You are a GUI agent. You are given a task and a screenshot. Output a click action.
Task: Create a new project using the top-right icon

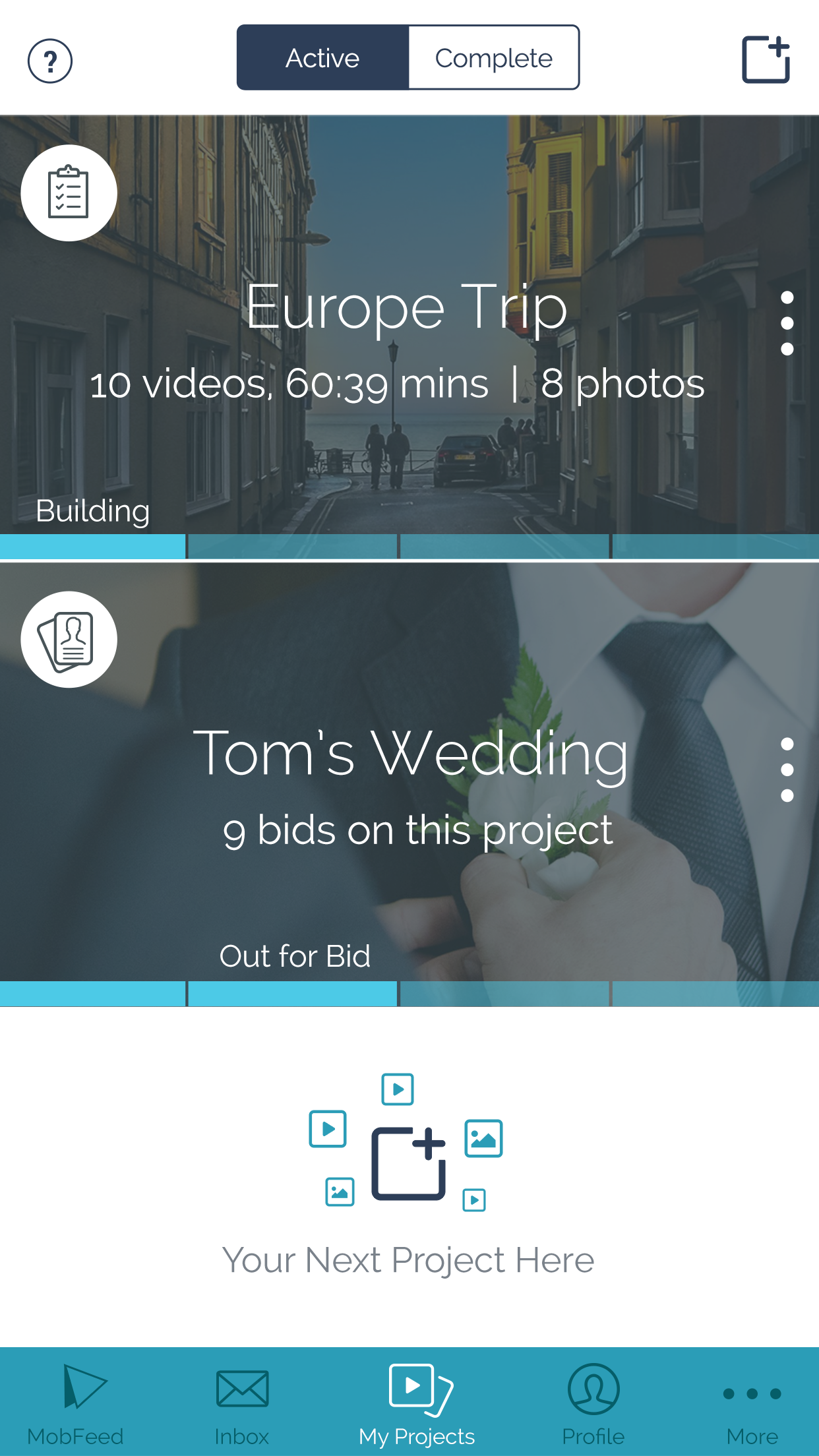(x=767, y=59)
